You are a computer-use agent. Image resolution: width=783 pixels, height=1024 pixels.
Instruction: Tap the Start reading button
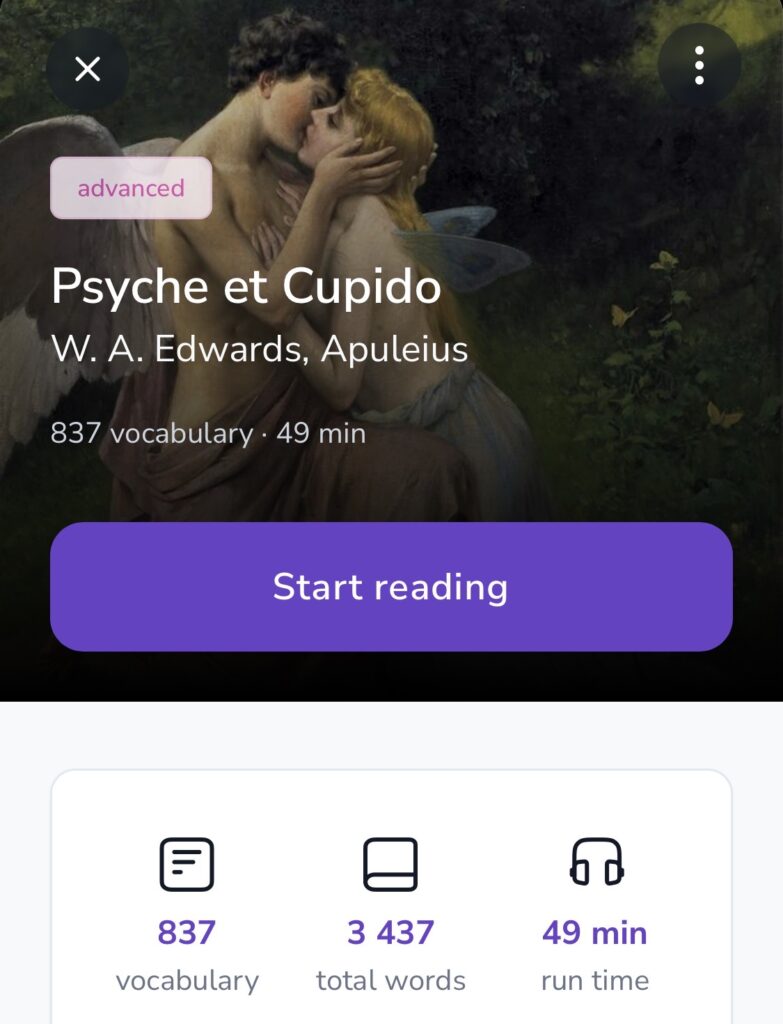click(x=391, y=587)
